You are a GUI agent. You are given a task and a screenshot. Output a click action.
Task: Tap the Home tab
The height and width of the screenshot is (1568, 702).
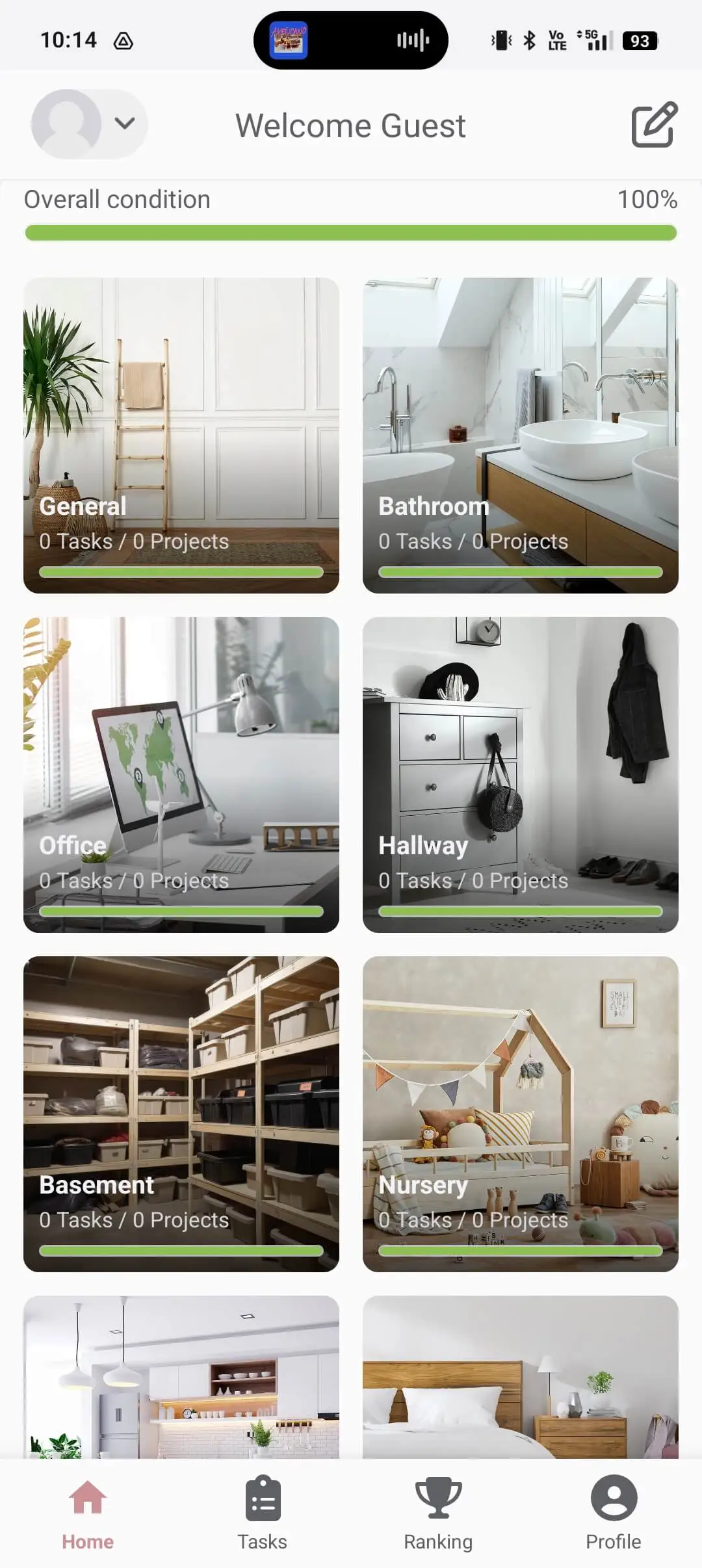pos(88,1513)
